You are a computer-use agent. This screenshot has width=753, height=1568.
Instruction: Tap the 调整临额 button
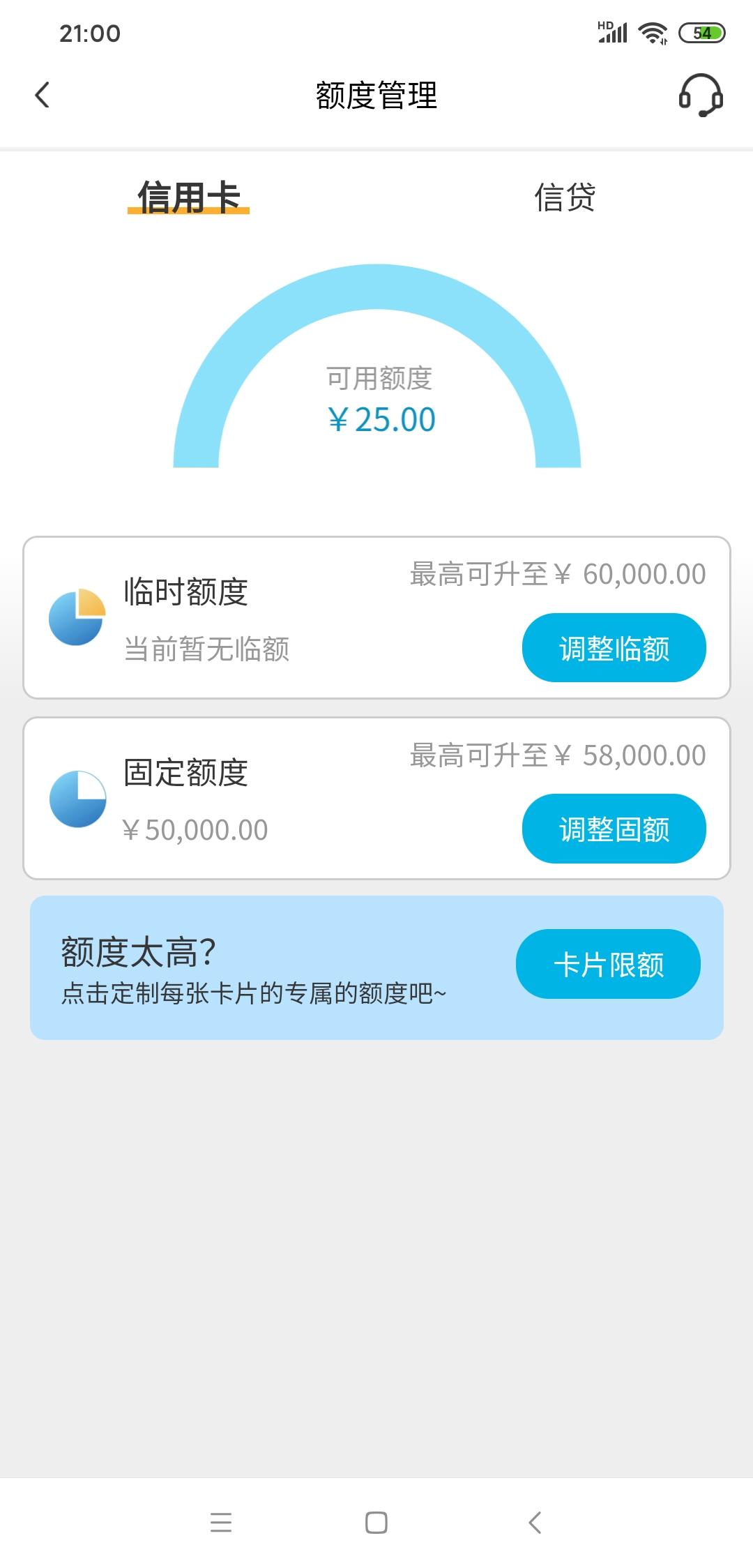pyautogui.click(x=614, y=648)
